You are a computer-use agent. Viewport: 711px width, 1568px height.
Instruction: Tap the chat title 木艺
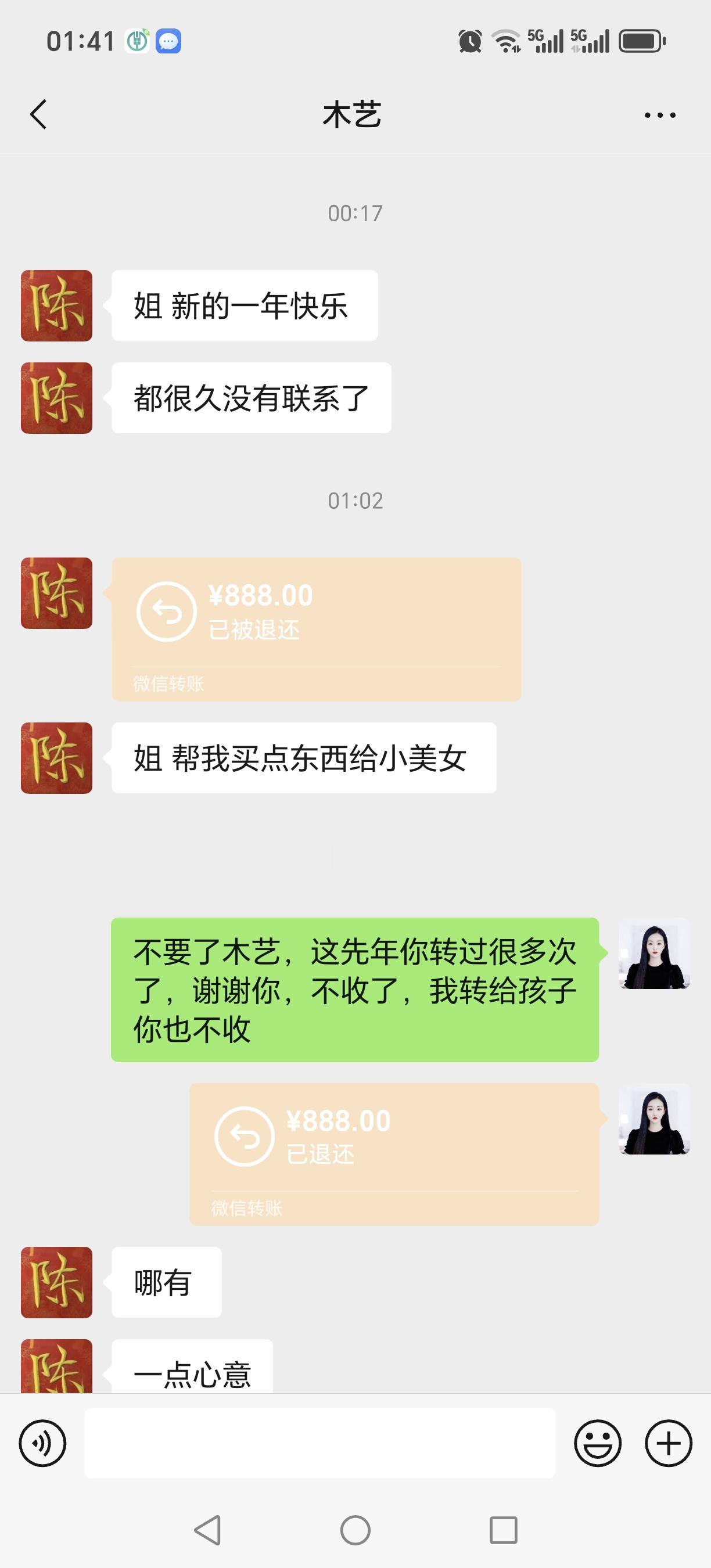click(x=354, y=116)
